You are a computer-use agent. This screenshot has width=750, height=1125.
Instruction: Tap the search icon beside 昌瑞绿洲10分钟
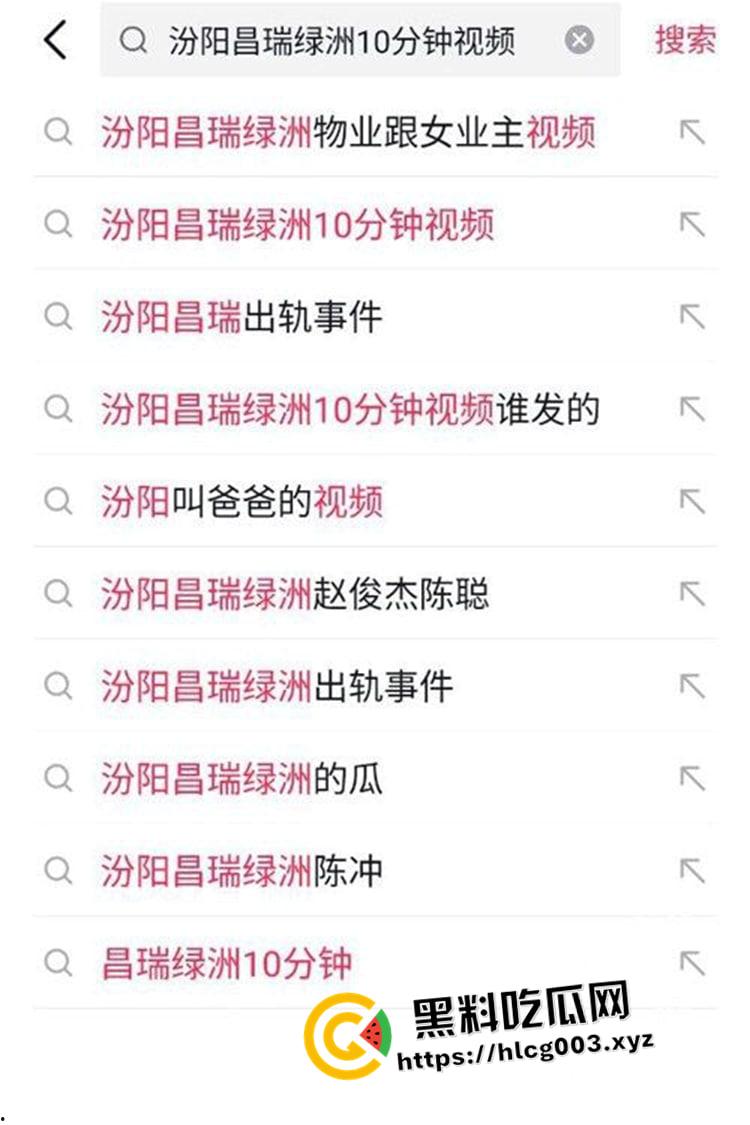click(x=57, y=958)
